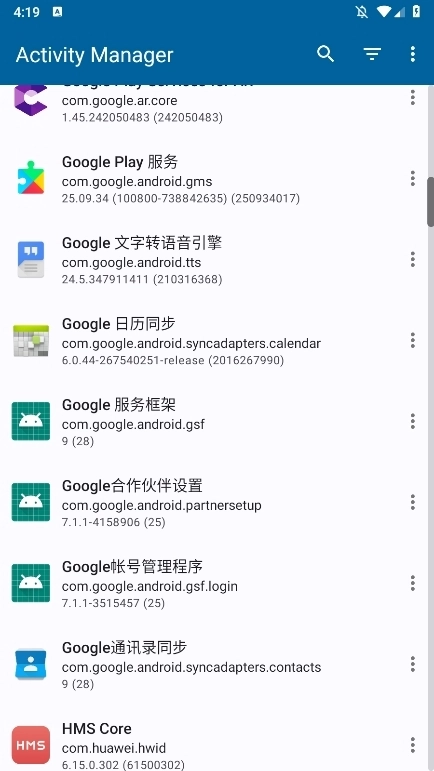Viewport: 434px width, 771px height.
Task: Open Google通讯录同步 entry
Action: [206, 665]
